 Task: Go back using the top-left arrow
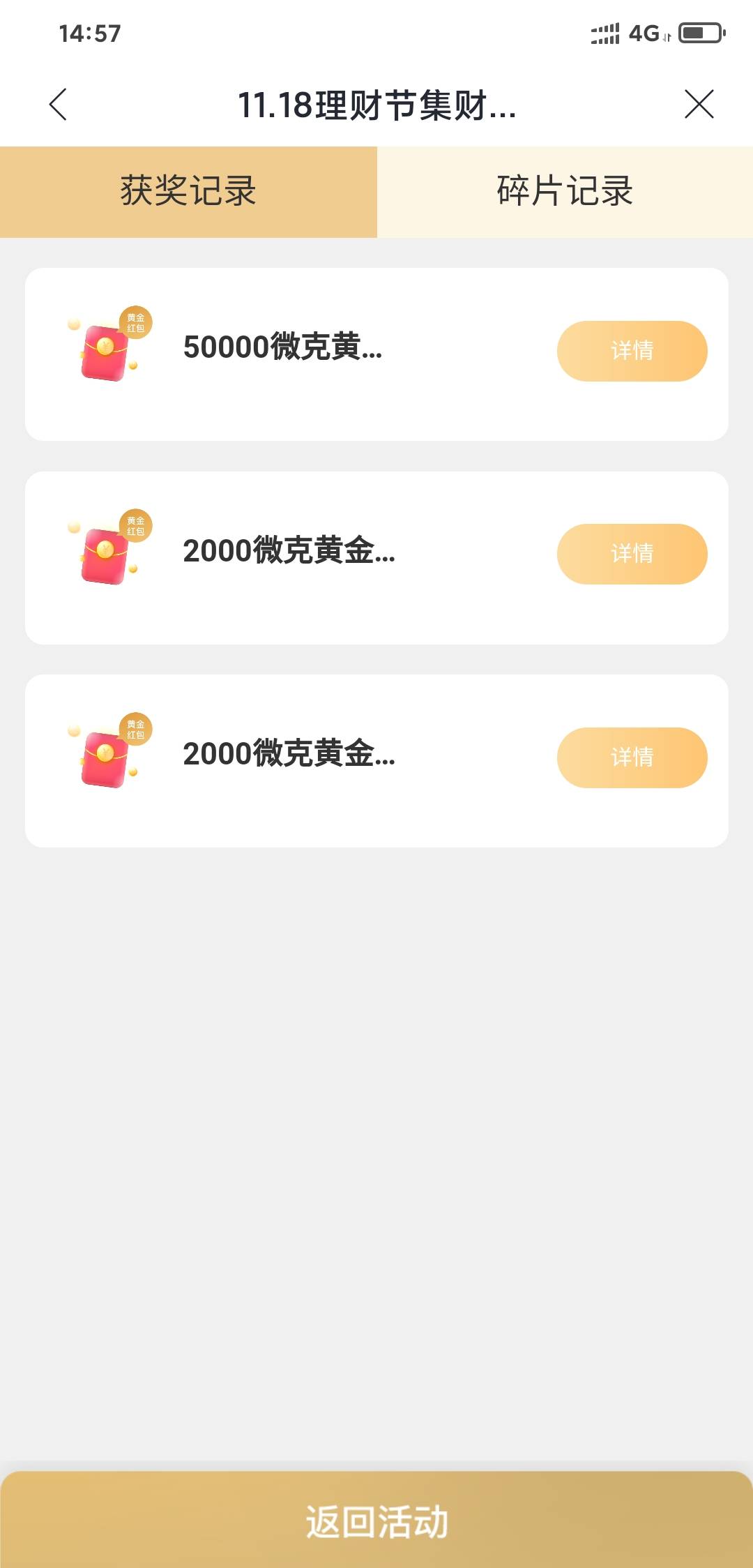59,105
